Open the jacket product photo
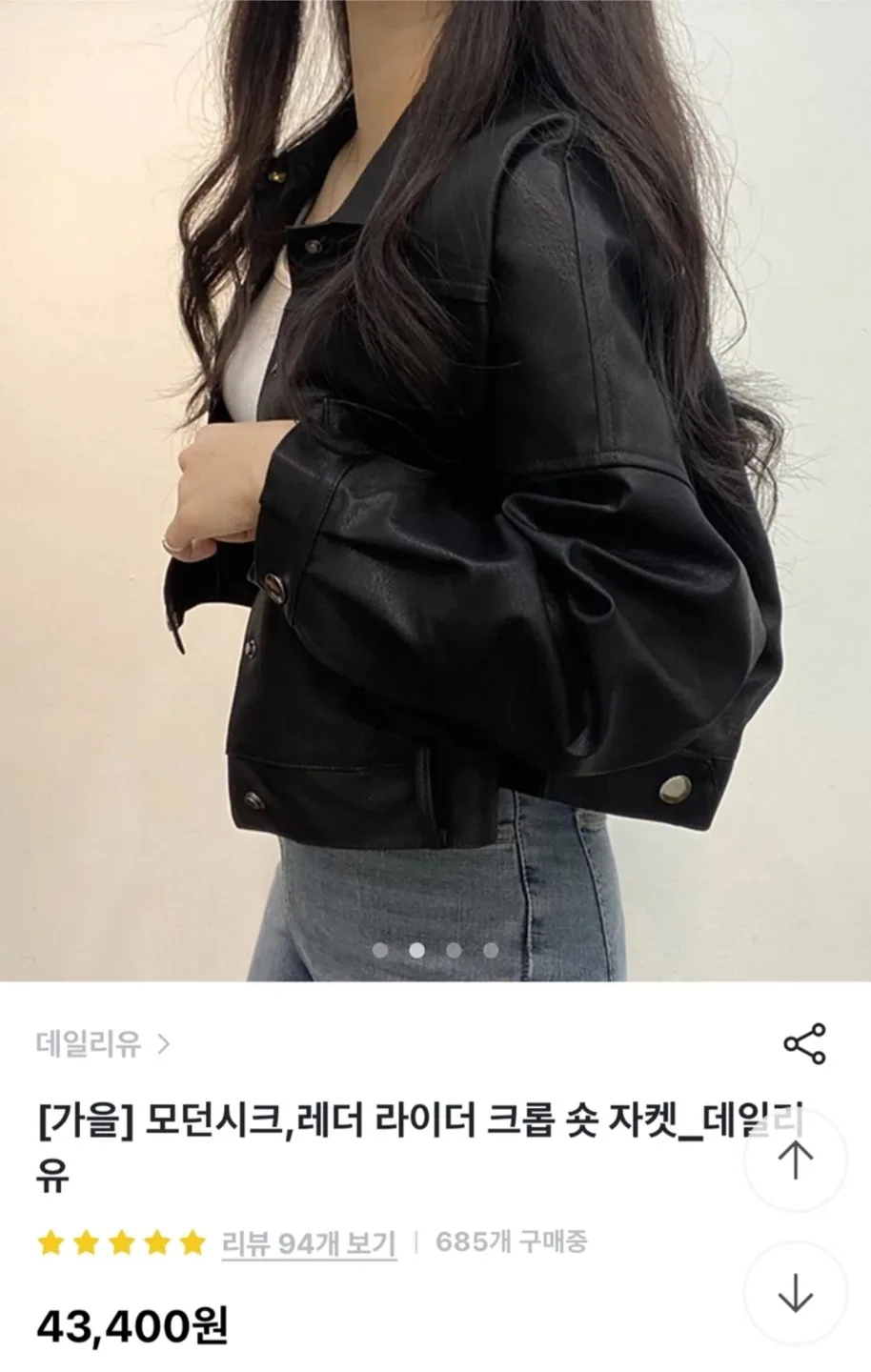Viewport: 871px width, 1372px height. pyautogui.click(x=435, y=476)
